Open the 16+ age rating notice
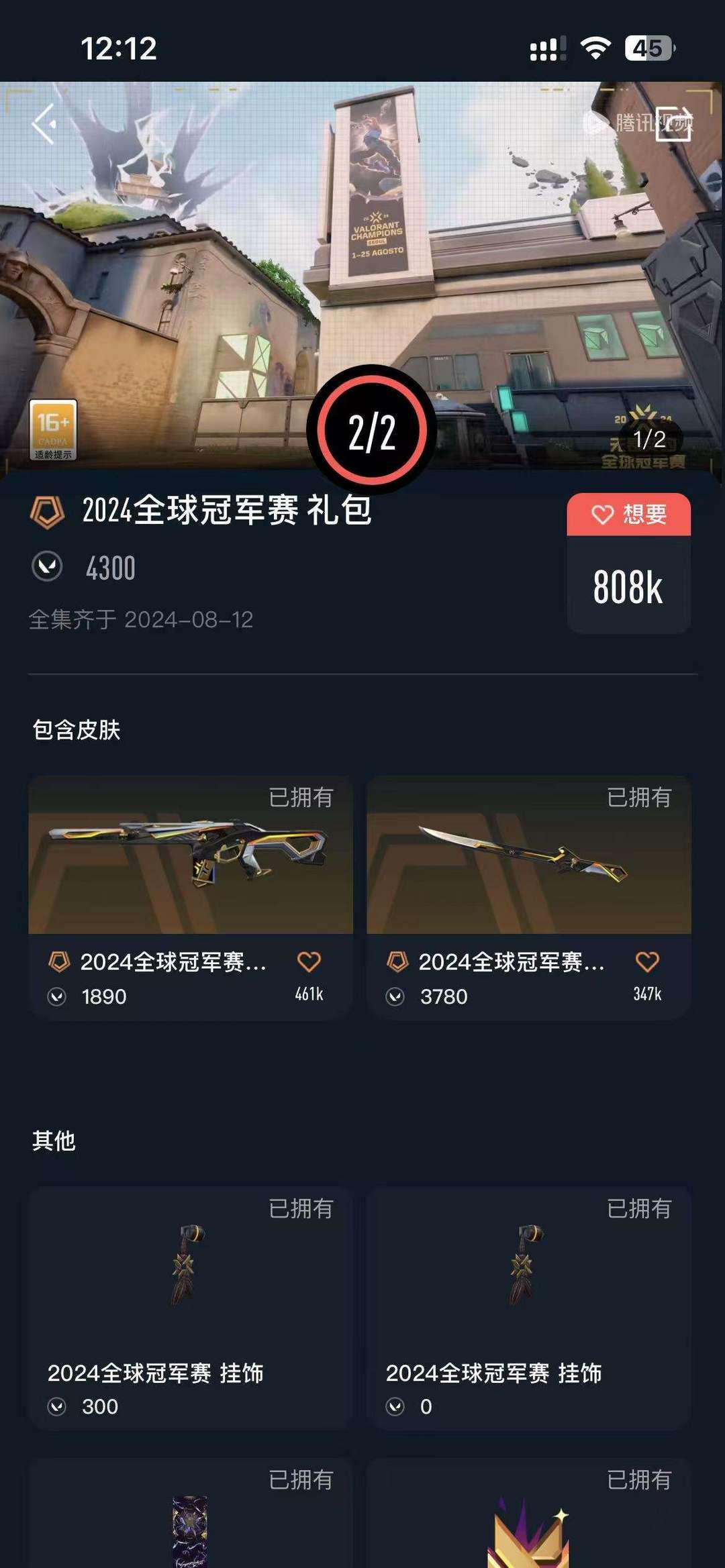 click(53, 429)
